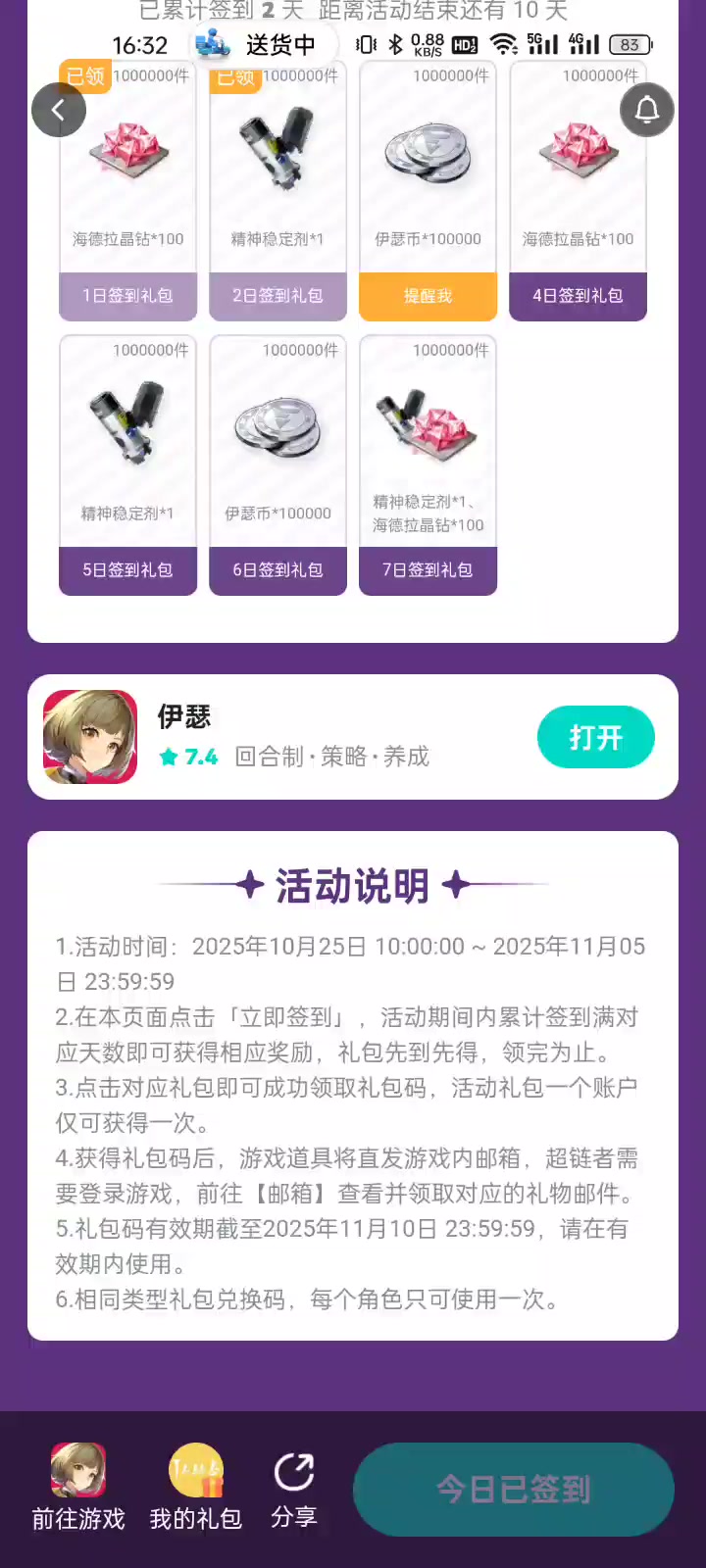706x1568 pixels.
Task: Tap the orange 提醒我 button
Action: pyautogui.click(x=428, y=296)
